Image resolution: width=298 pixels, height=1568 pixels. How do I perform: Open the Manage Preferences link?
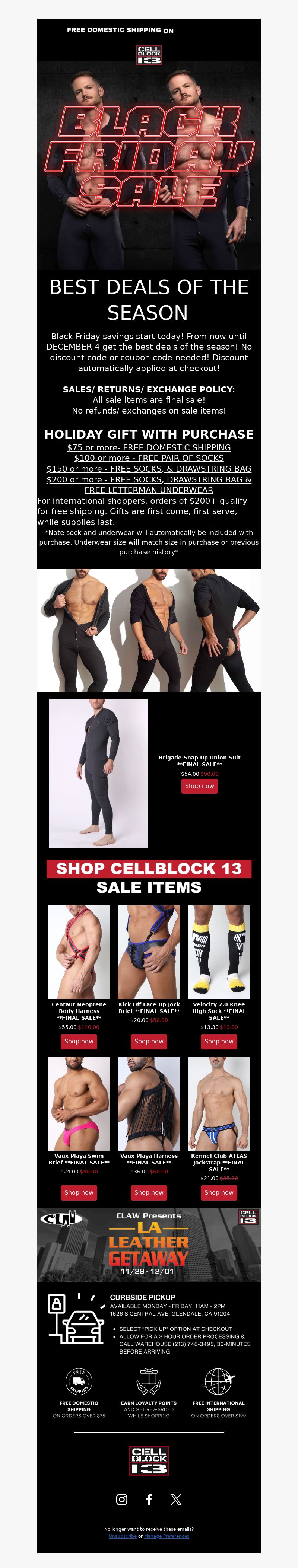pos(167,1536)
